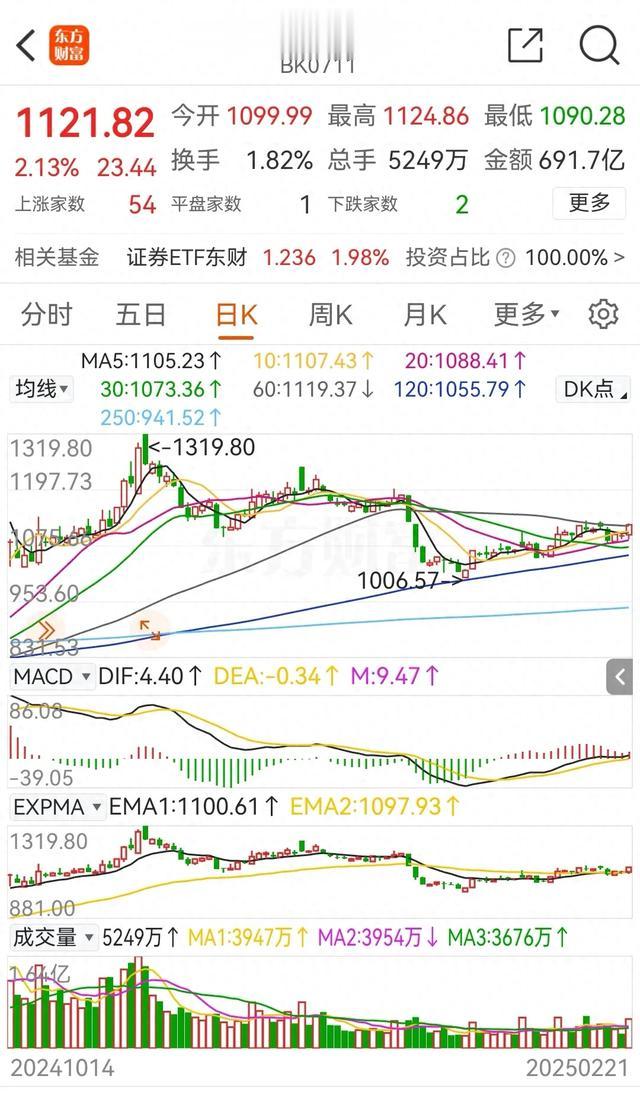Open the related fund 证券ETF东财 row
The image size is (640, 1095).
(319, 258)
